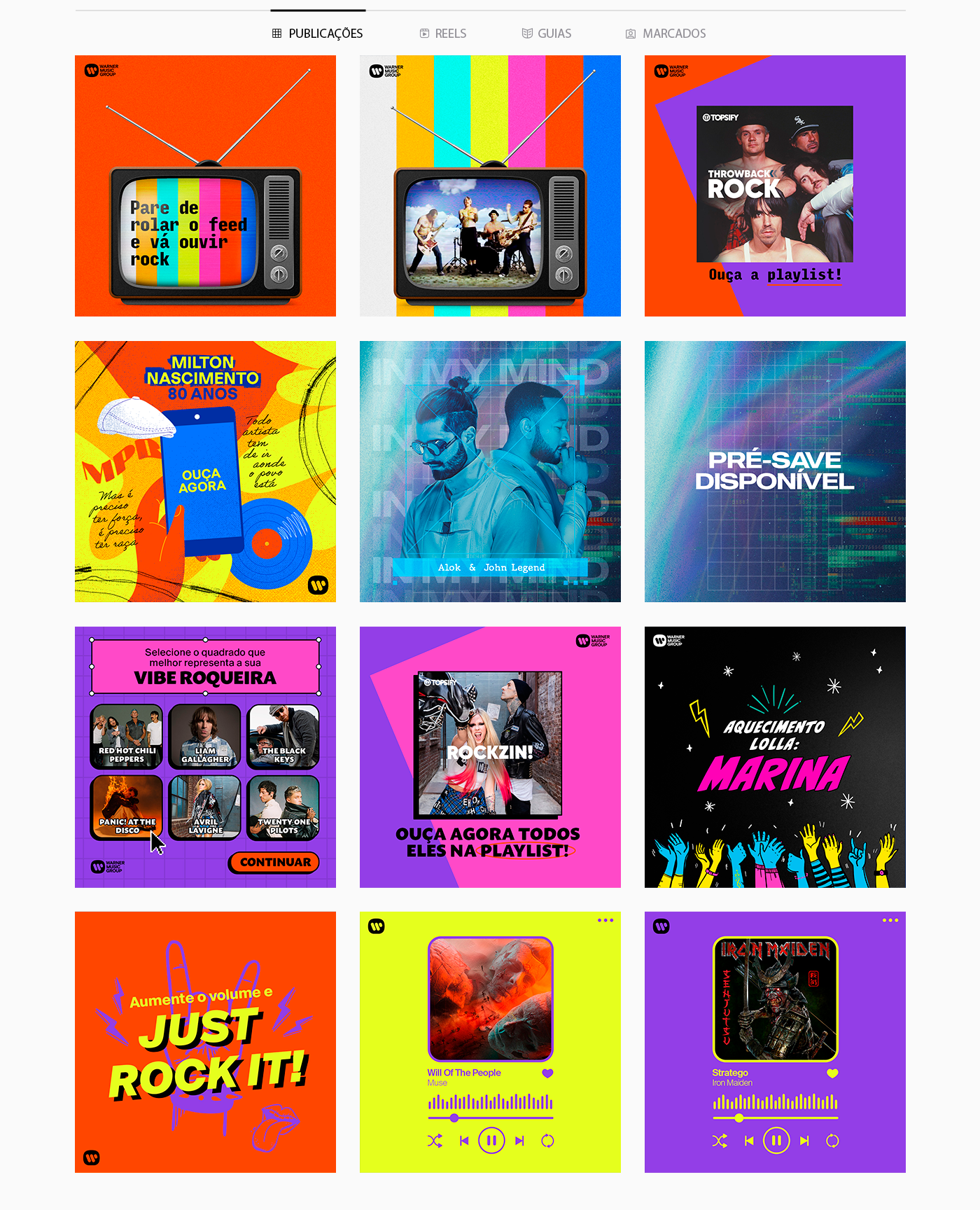This screenshot has width=980, height=1210.
Task: Open the Alok & John Legend post
Action: coord(490,471)
